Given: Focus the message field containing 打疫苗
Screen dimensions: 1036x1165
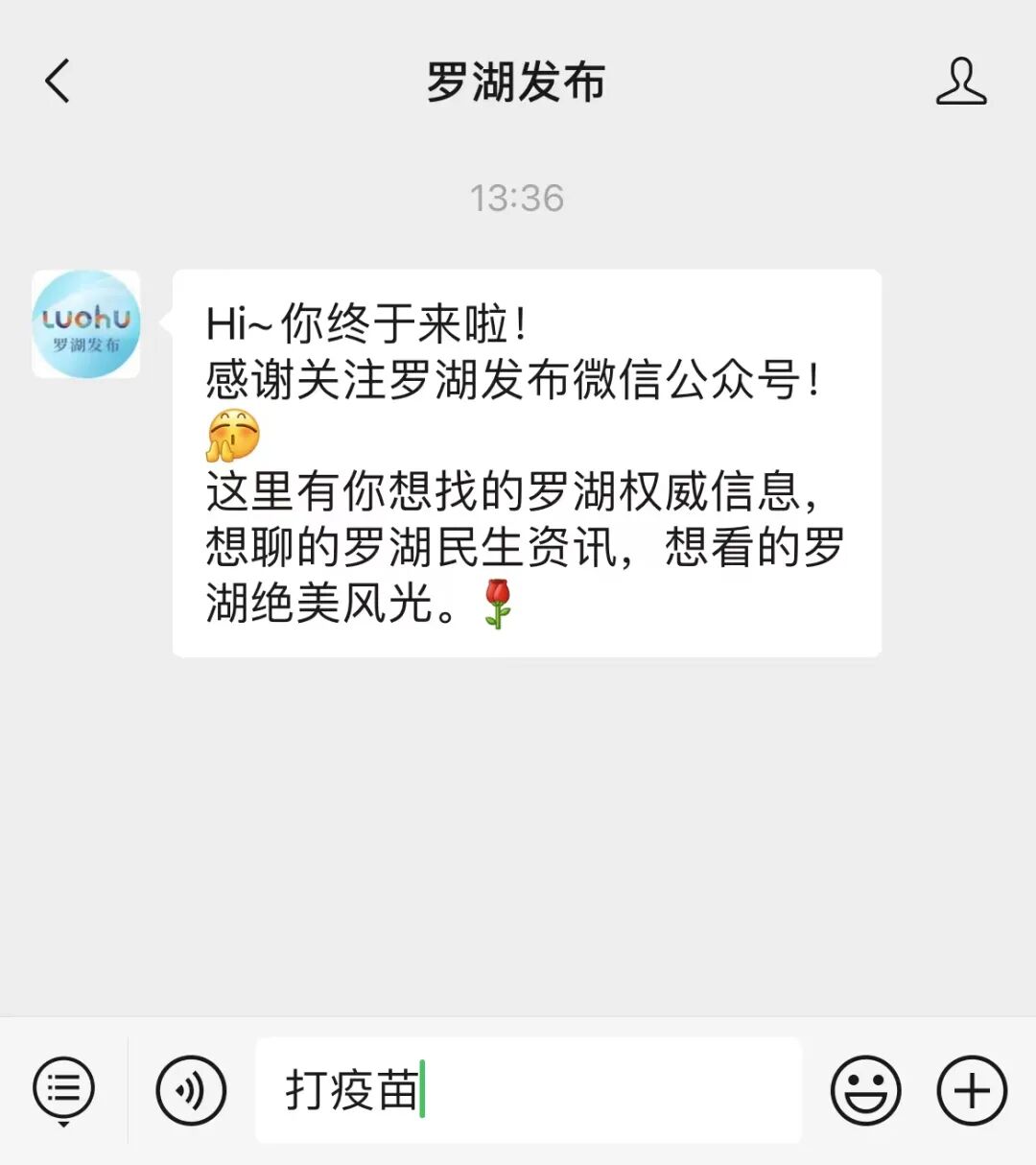Looking at the screenshot, I should tap(529, 1090).
